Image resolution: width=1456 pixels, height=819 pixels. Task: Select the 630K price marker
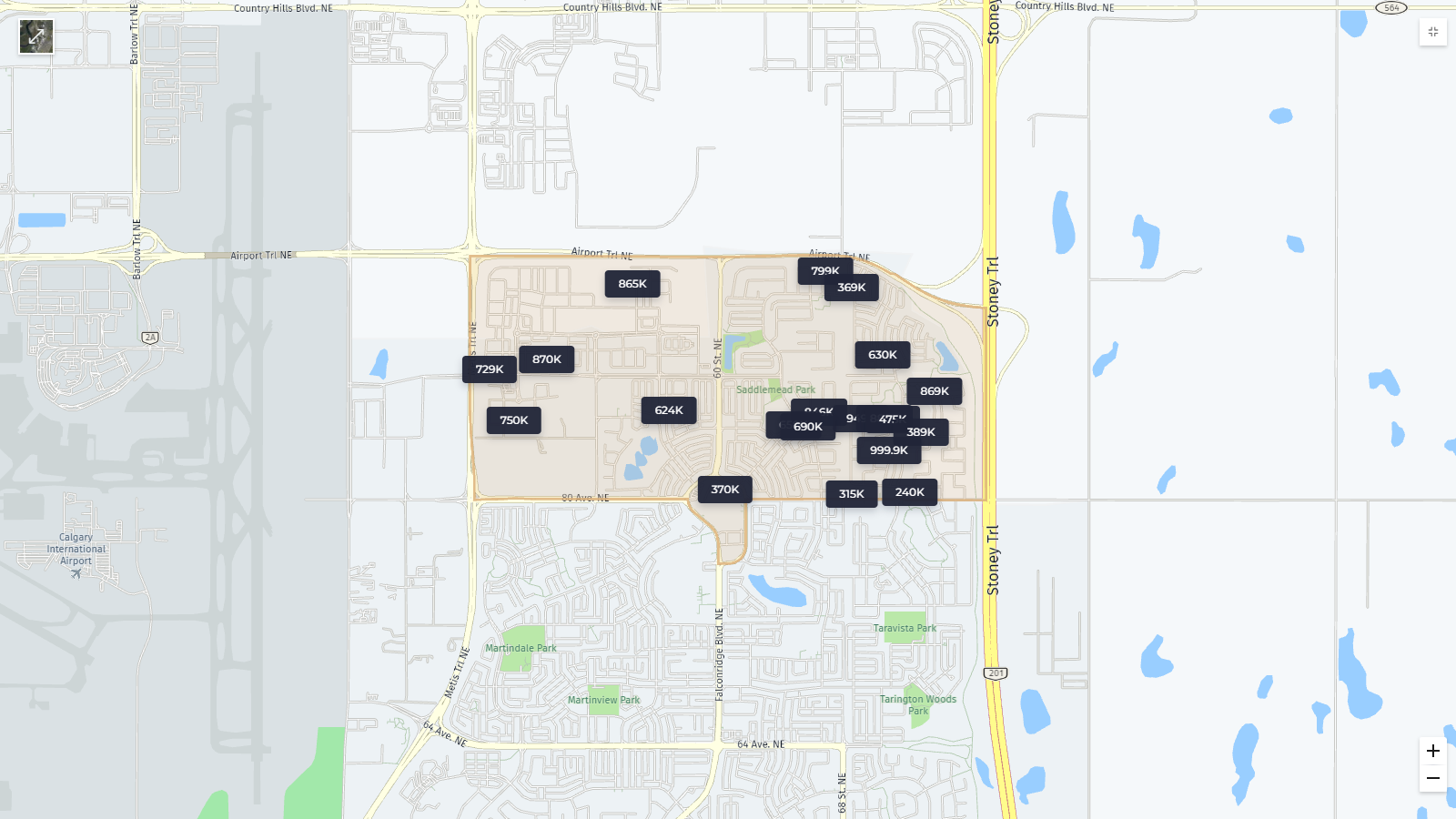click(883, 355)
